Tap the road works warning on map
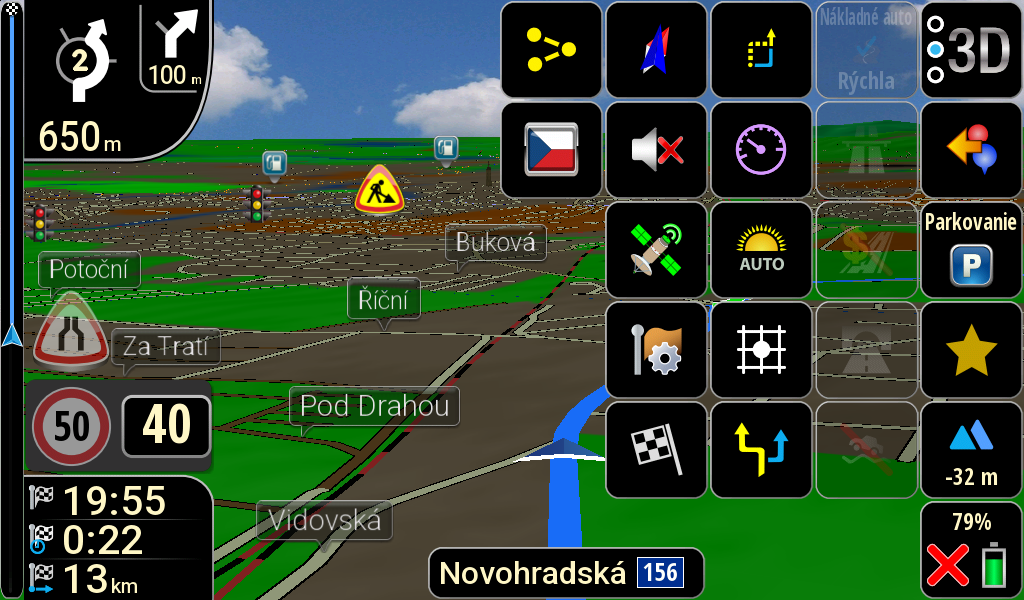Image resolution: width=1024 pixels, height=600 pixels. coord(379,190)
